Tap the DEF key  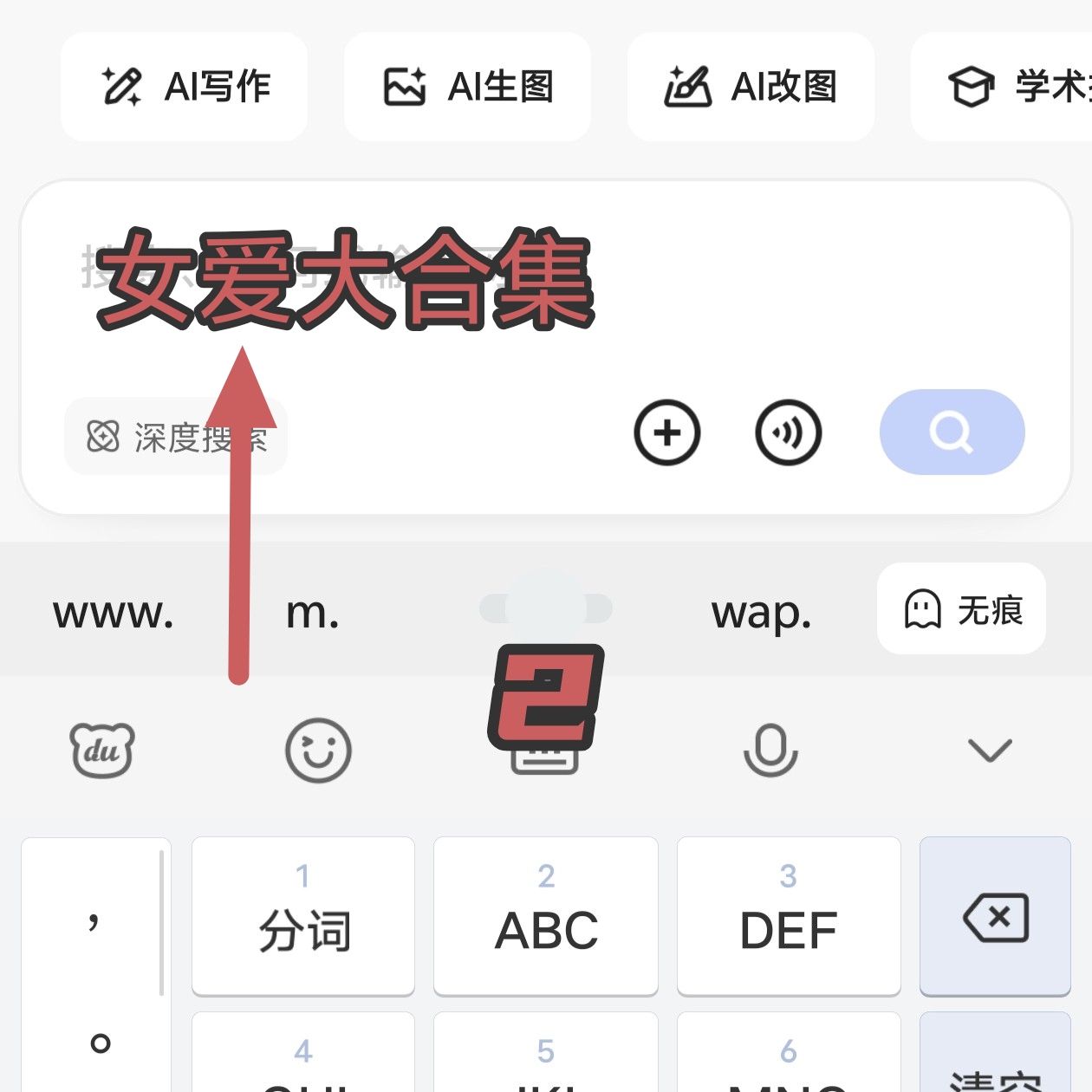[789, 916]
